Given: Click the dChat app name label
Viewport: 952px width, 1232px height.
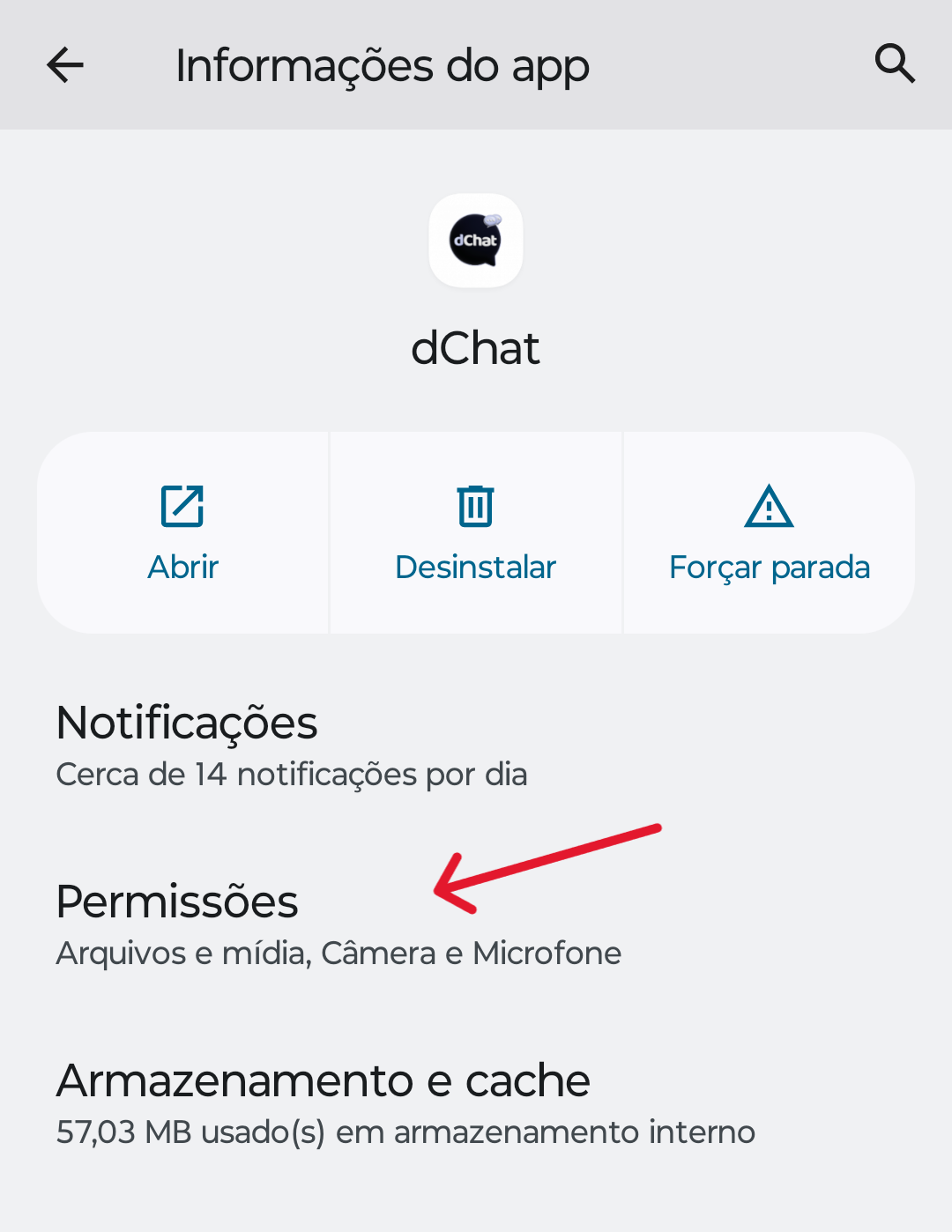Looking at the screenshot, I should (x=475, y=347).
